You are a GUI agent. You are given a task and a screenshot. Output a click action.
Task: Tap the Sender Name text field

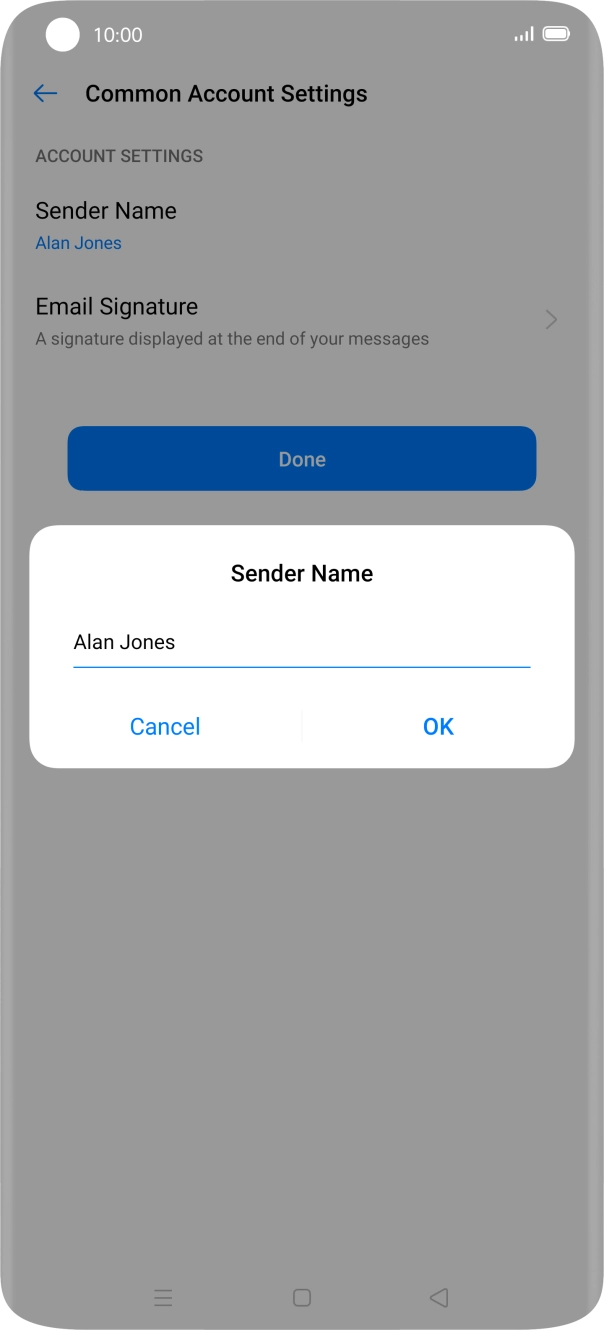tap(301, 643)
